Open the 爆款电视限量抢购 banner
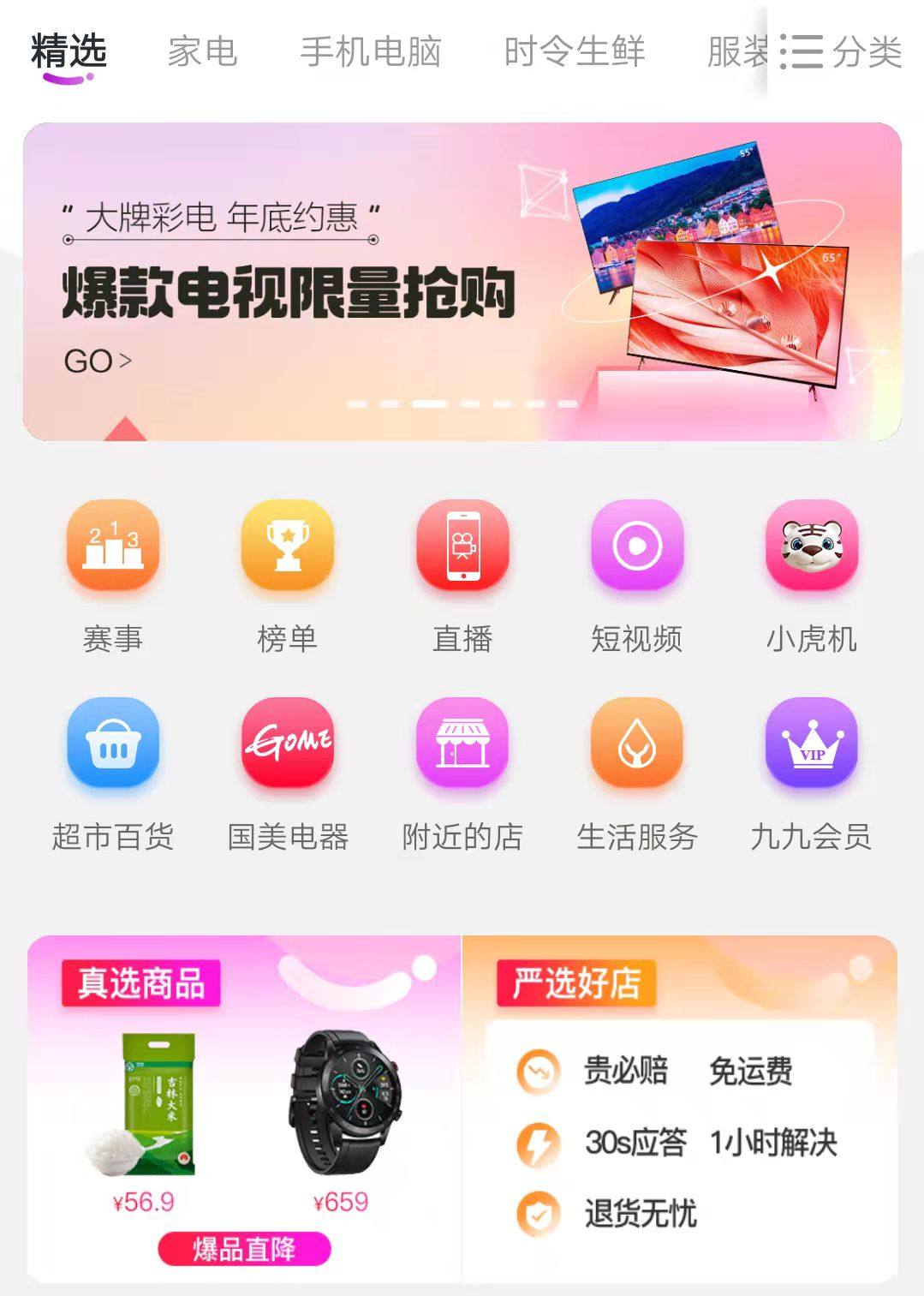 pos(462,282)
